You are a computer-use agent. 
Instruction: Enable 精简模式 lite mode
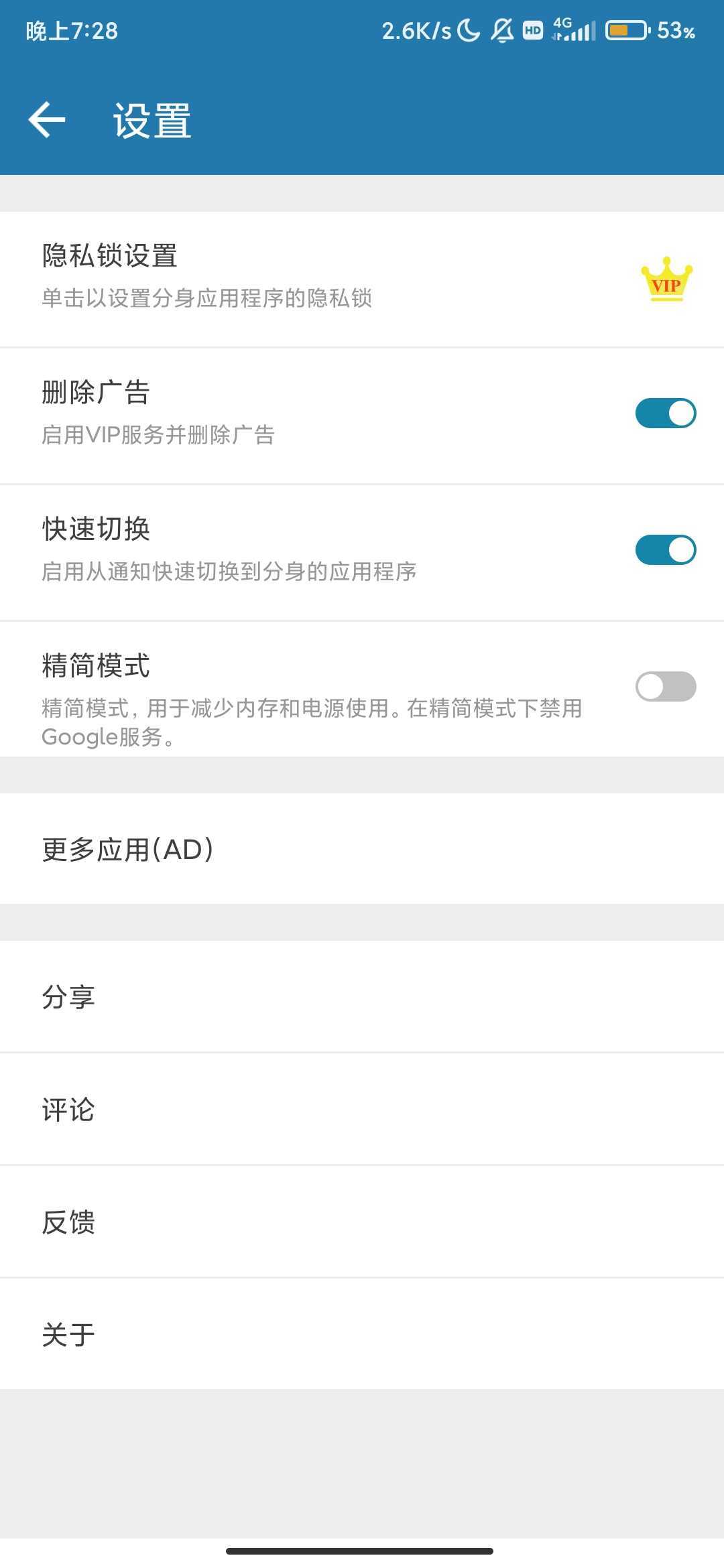[x=665, y=686]
